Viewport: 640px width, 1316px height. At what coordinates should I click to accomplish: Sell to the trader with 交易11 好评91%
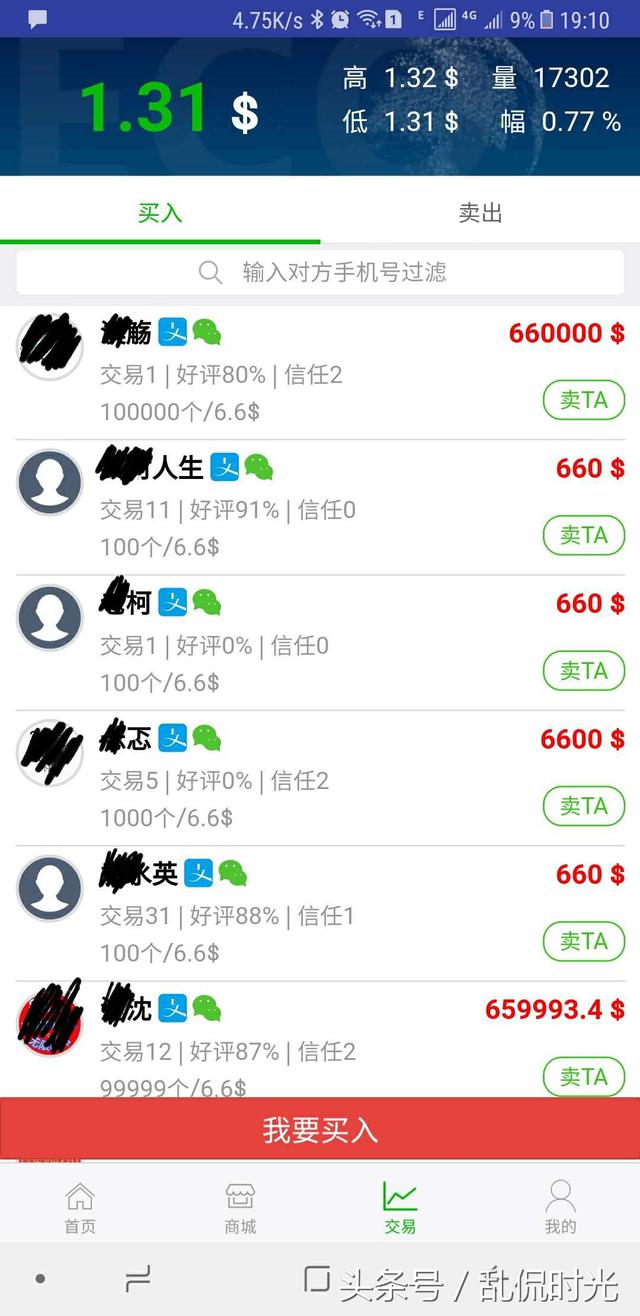pos(584,535)
